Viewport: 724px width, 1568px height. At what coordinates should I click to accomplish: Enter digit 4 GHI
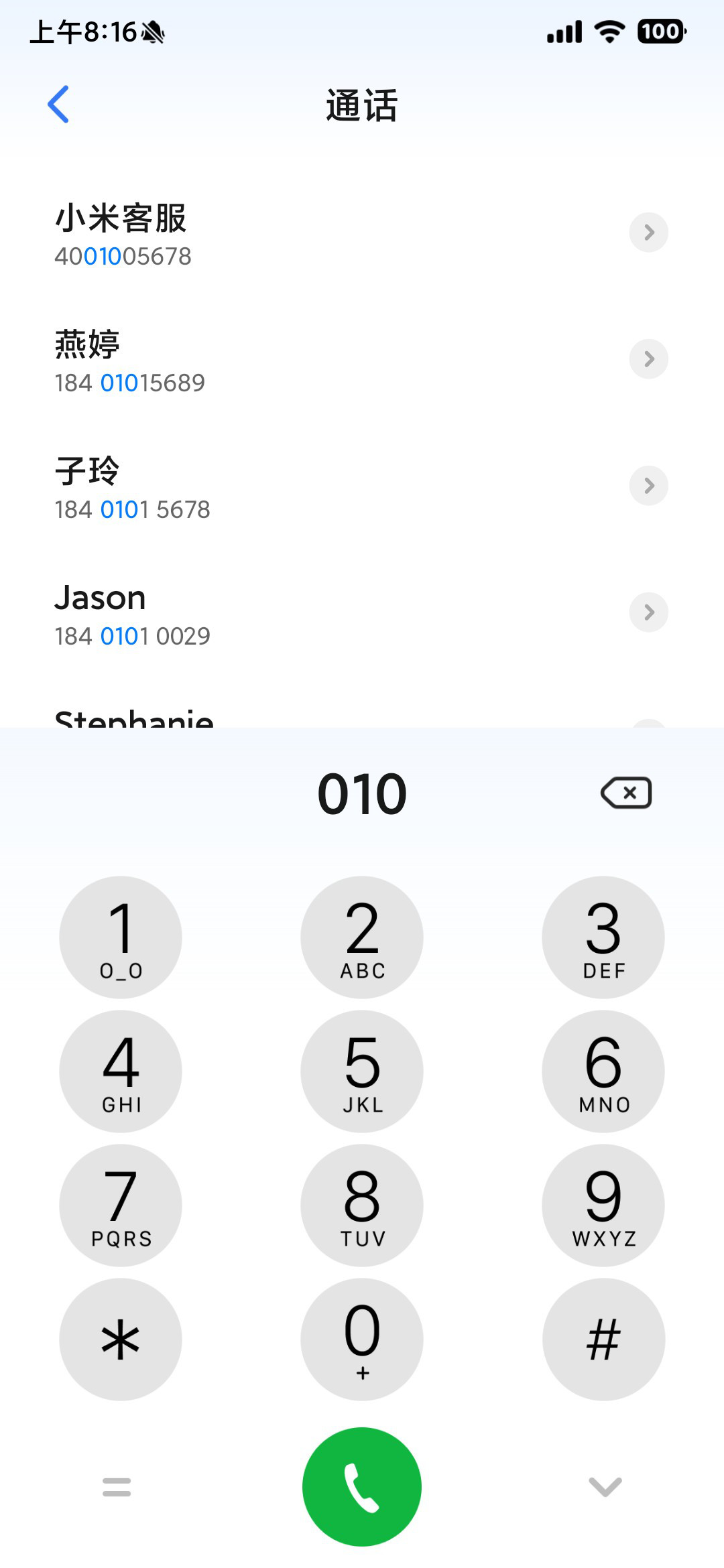pos(121,1071)
